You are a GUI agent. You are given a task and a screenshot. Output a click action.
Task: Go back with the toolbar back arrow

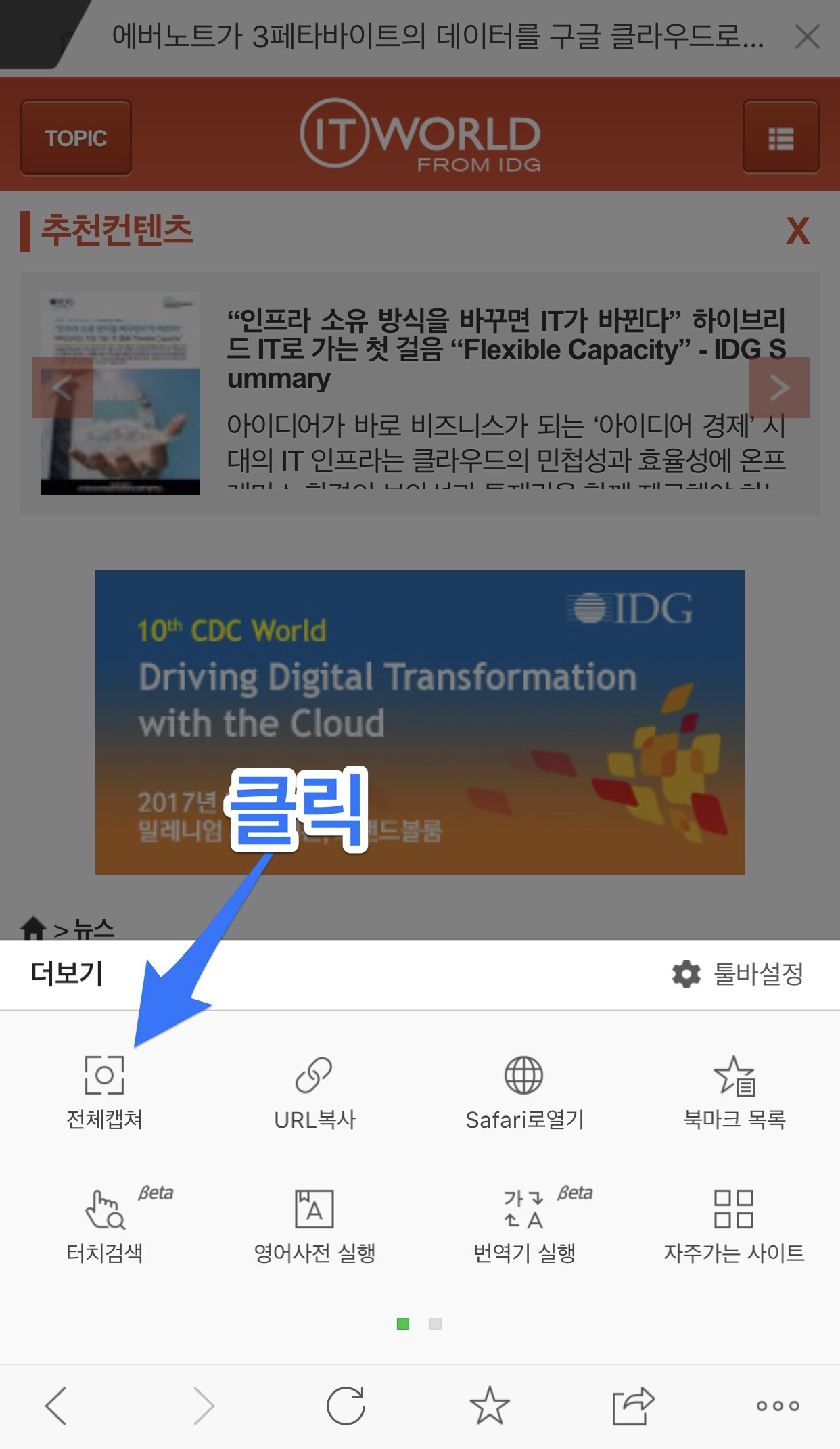point(56,1406)
